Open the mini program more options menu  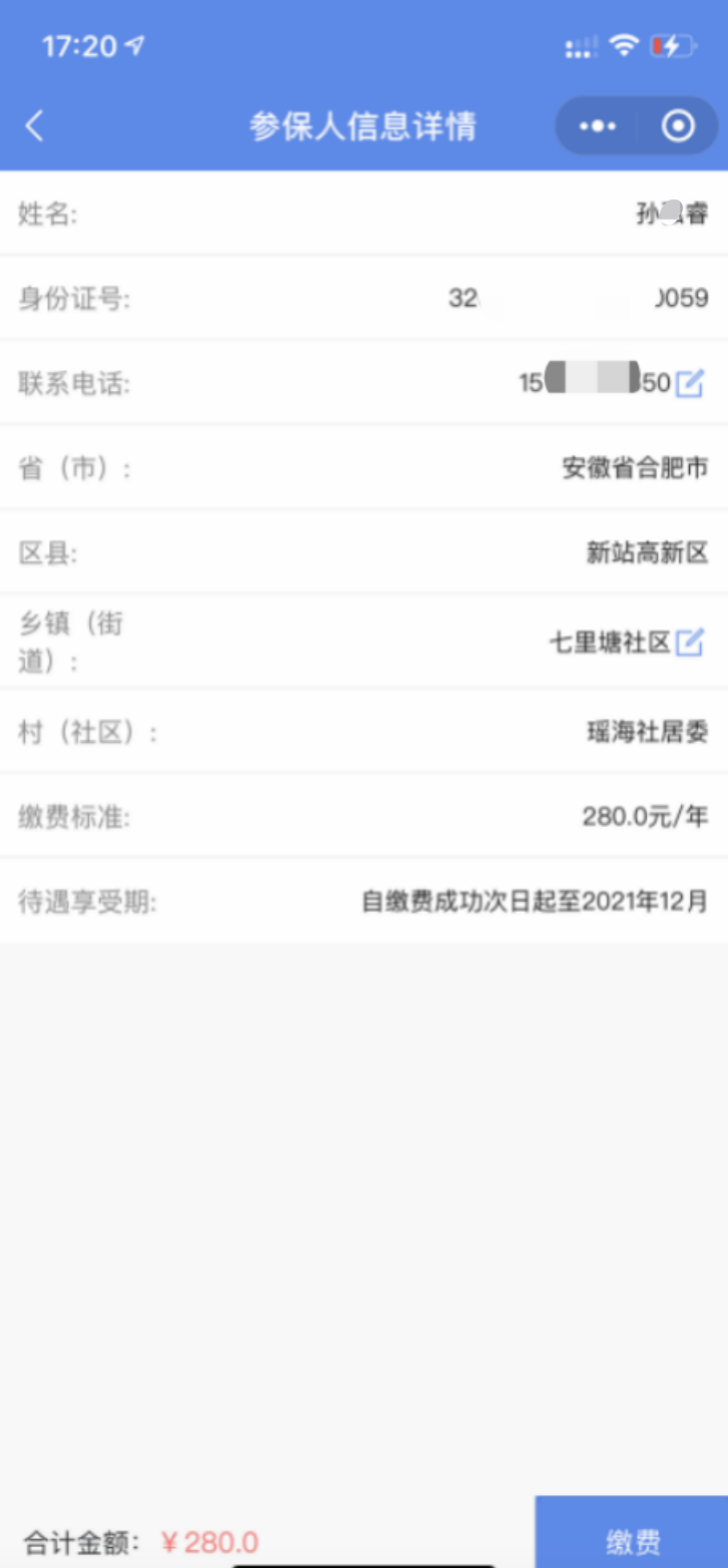point(597,127)
